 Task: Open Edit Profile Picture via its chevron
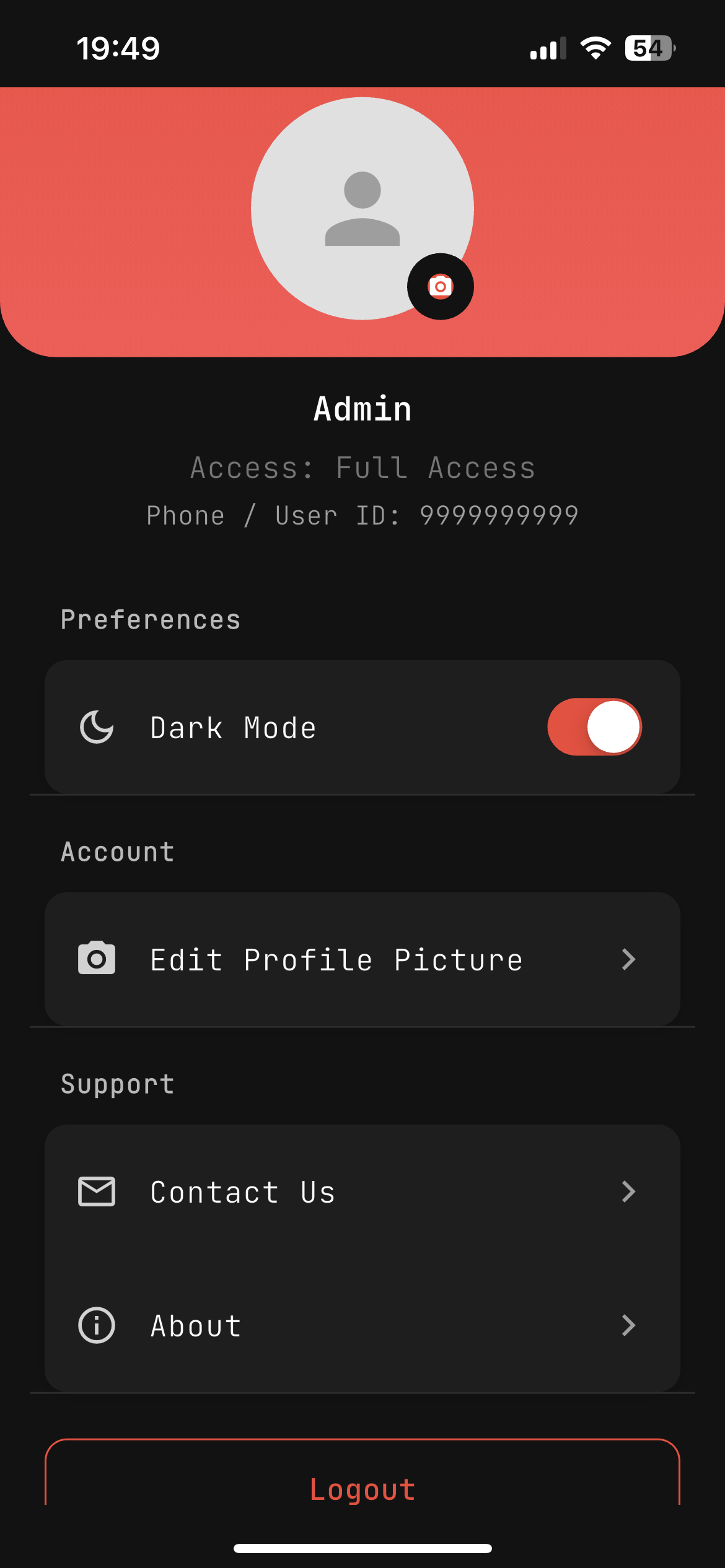click(629, 959)
